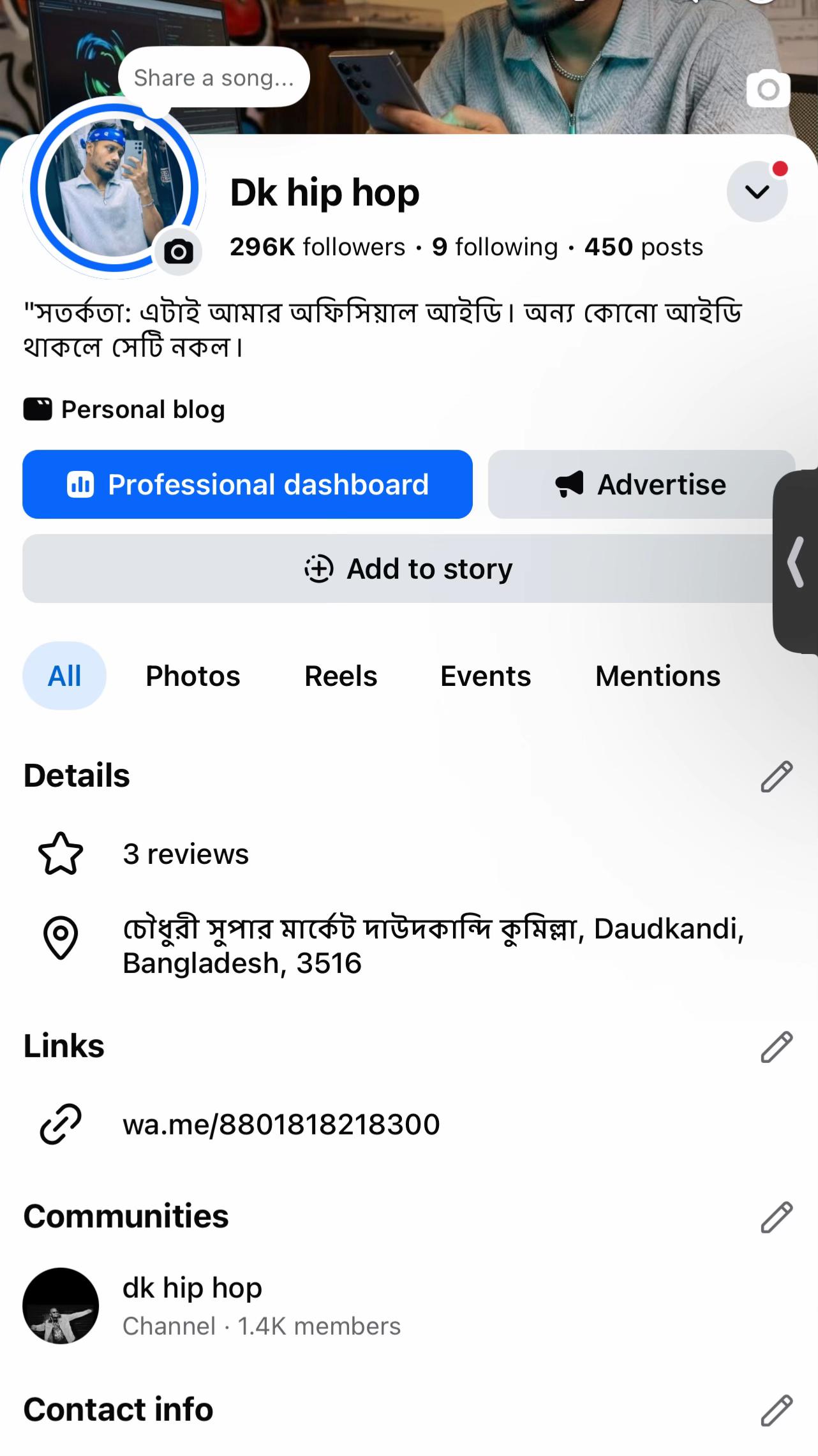
Task: Tap the Advertise button
Action: point(641,484)
